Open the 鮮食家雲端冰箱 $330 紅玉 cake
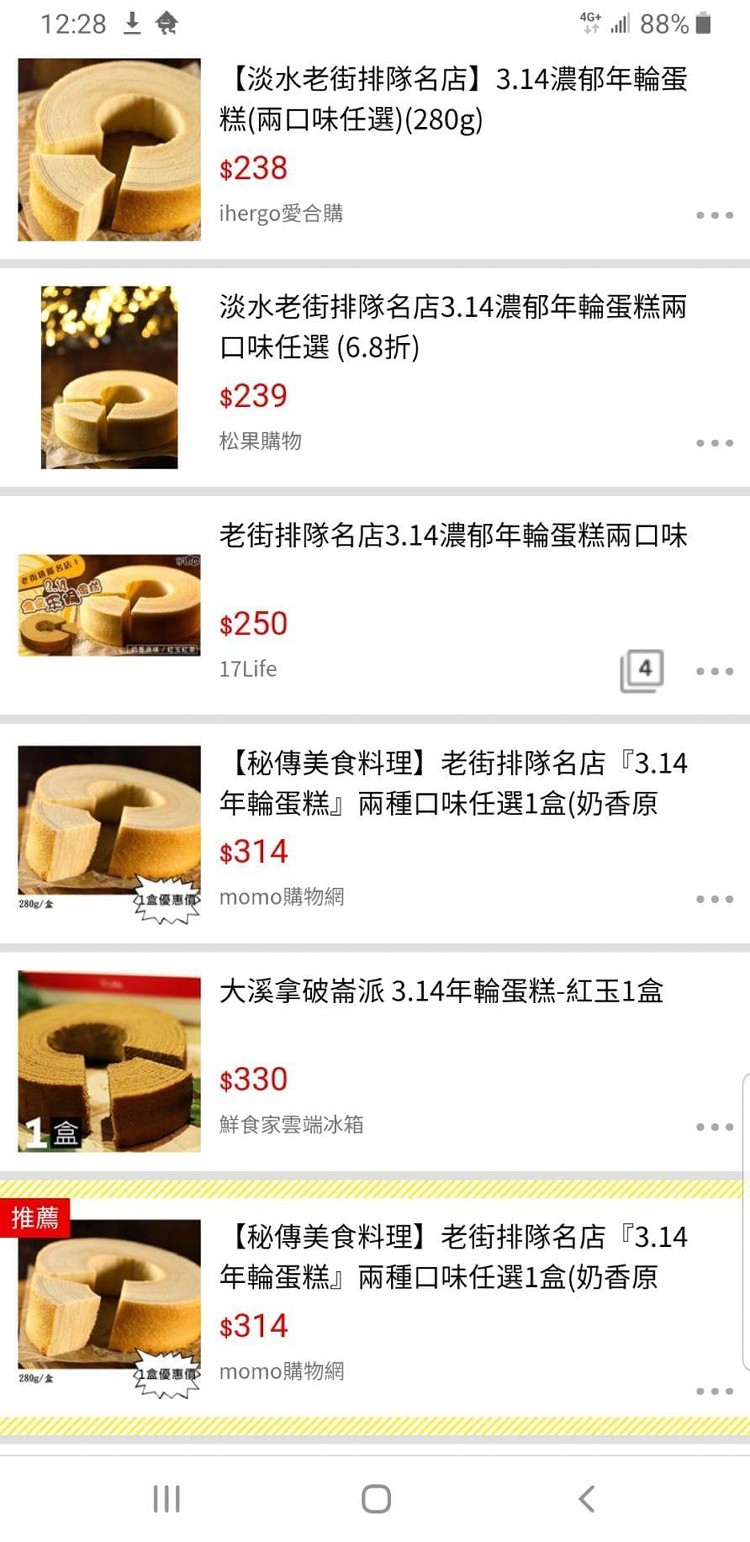Viewport: 750px width, 1542px height. (441, 992)
